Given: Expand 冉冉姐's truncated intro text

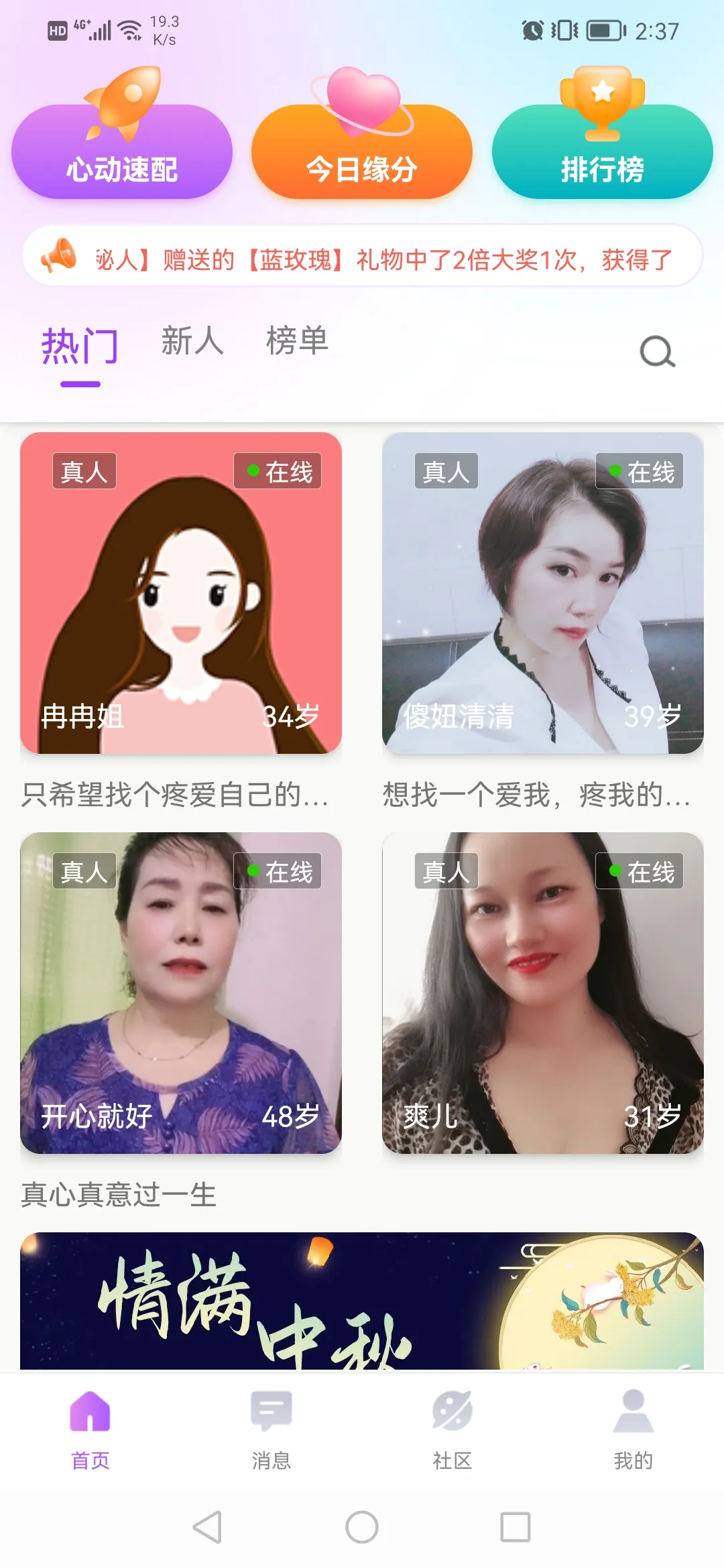Looking at the screenshot, I should (174, 796).
